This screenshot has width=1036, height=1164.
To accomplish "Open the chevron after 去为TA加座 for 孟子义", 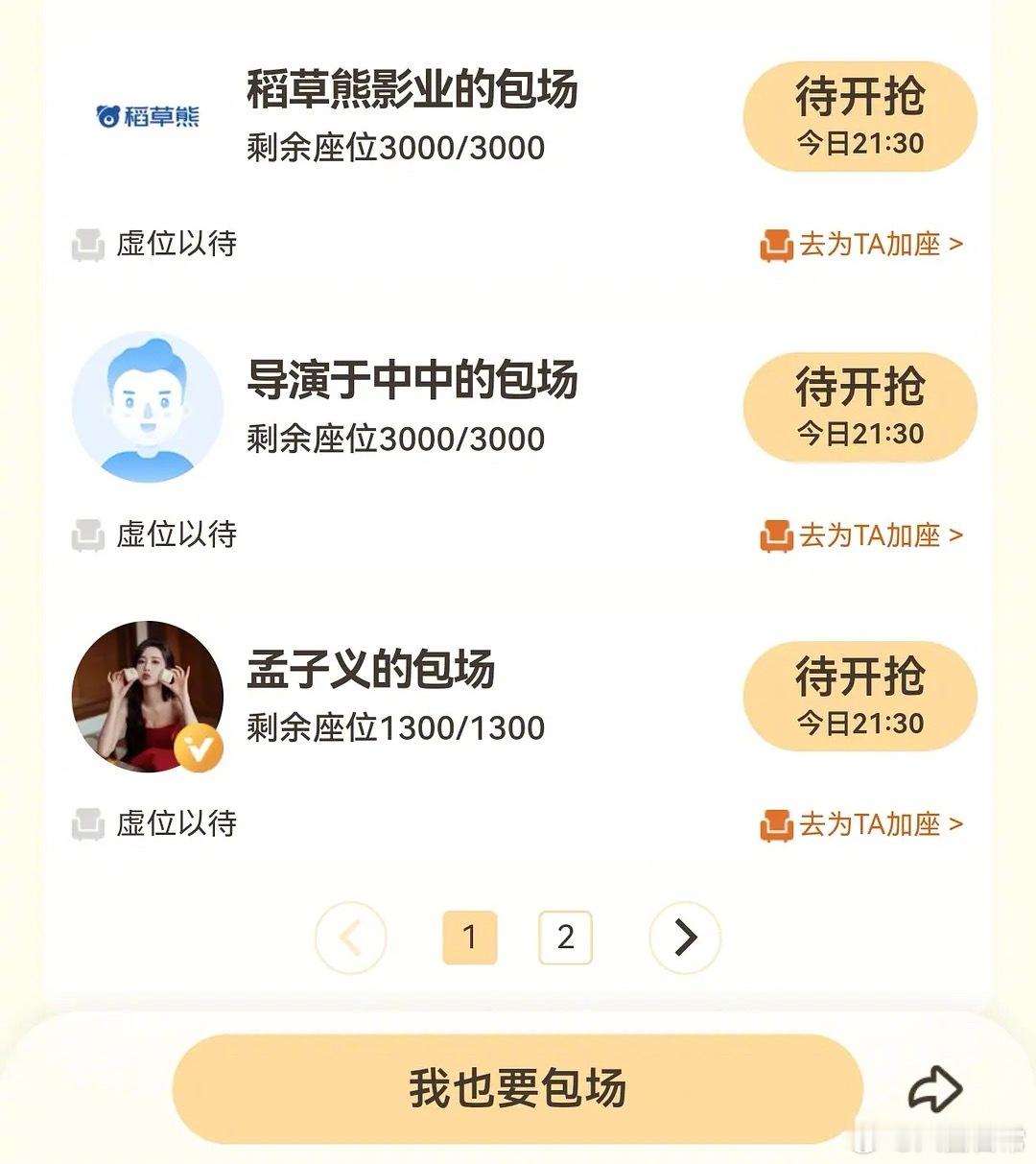I will (956, 824).
